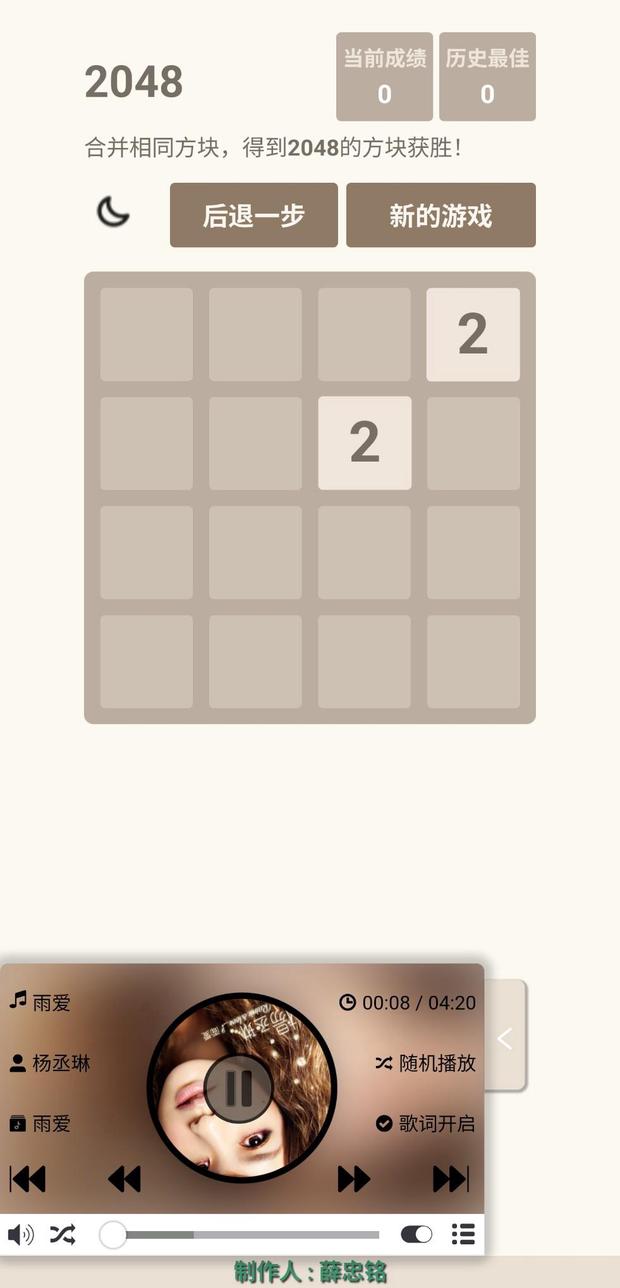The image size is (620, 1288).
Task: Flip the switch beside the playlist icon
Action: [417, 1235]
